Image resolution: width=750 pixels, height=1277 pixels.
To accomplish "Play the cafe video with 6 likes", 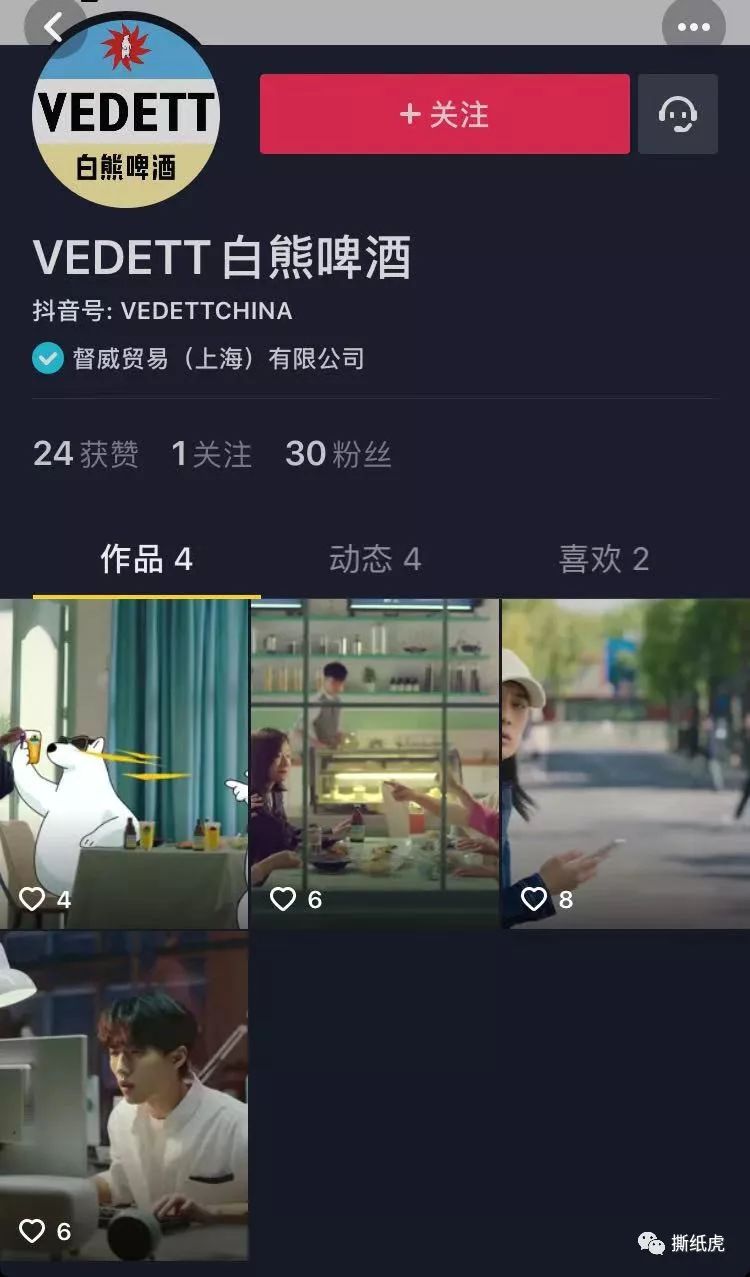I will click(x=374, y=763).
